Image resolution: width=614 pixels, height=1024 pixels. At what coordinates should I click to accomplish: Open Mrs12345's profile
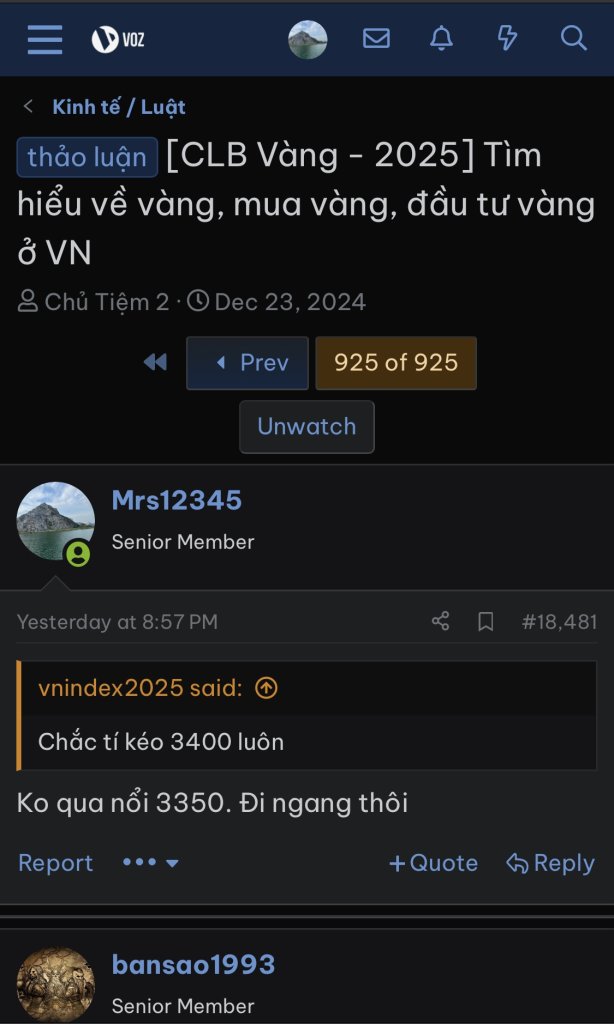pos(177,500)
